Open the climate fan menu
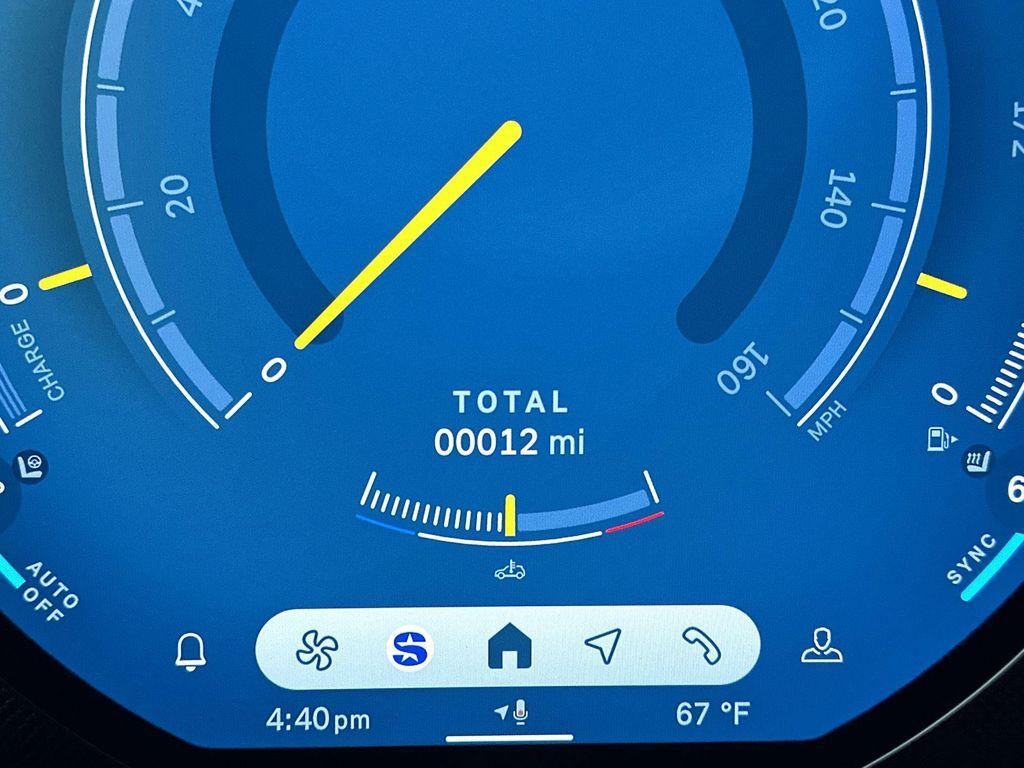The height and width of the screenshot is (768, 1024). [x=318, y=650]
